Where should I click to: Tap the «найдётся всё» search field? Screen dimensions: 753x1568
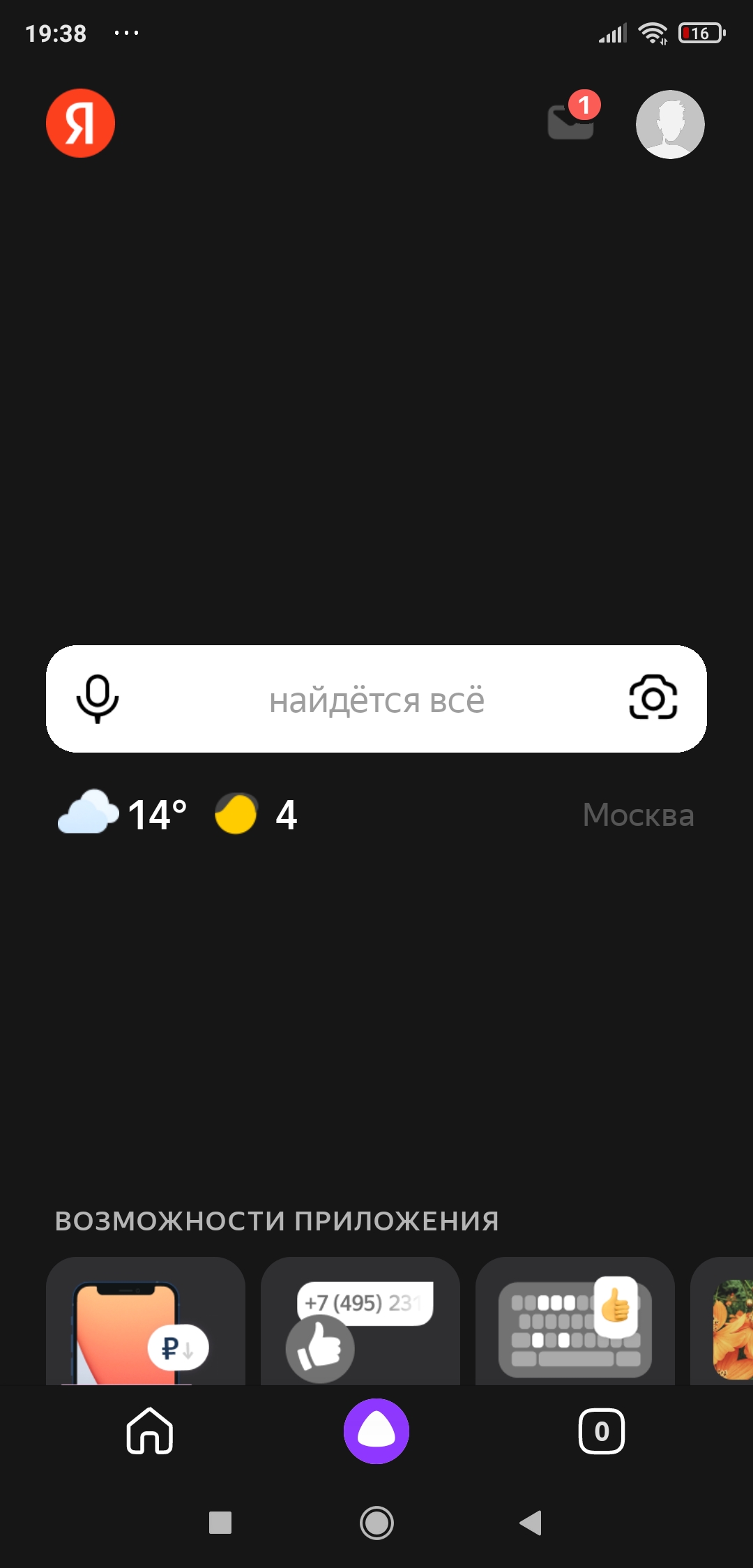coord(376,700)
